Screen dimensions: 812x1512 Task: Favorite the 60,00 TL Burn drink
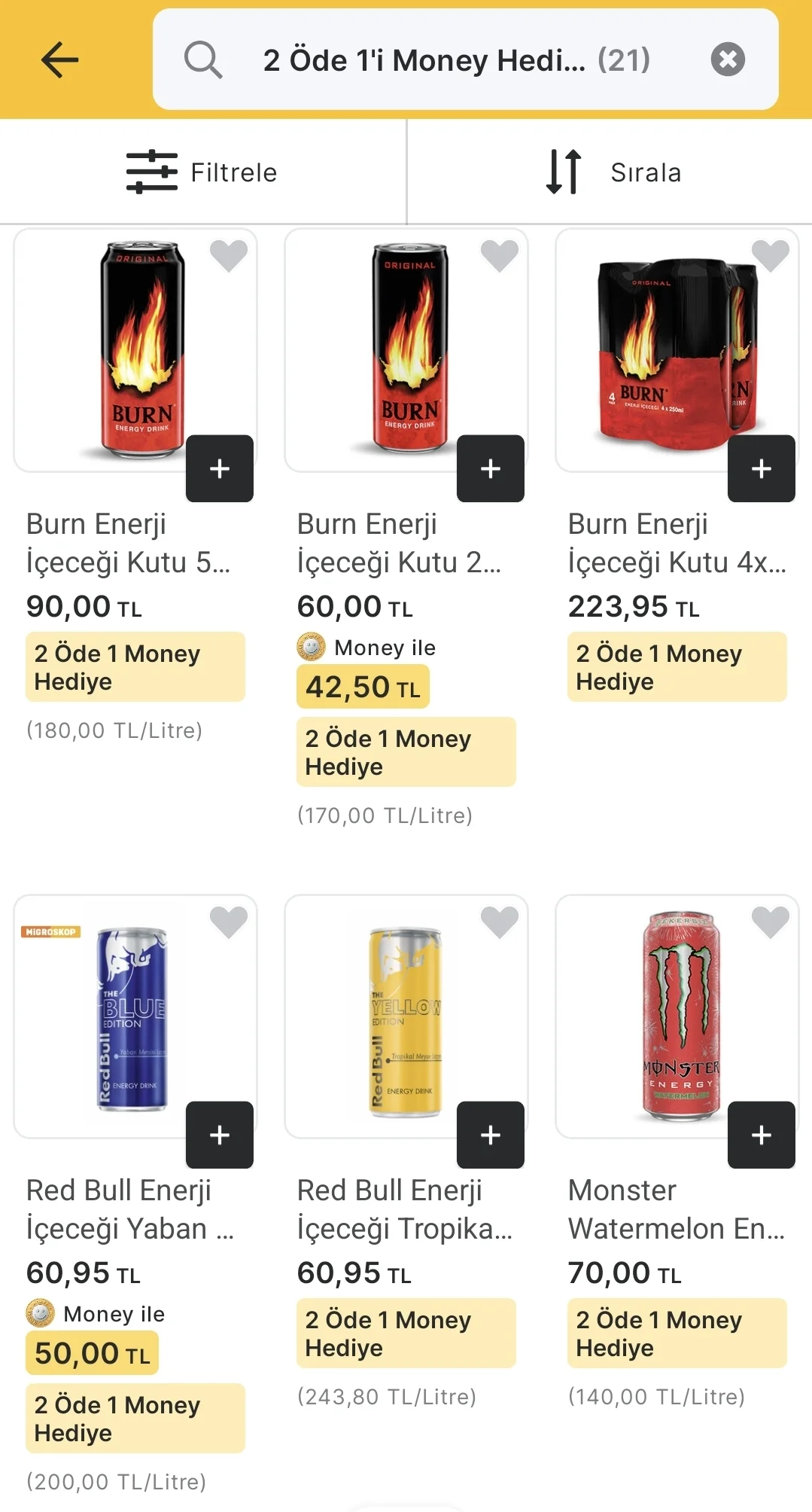point(499,255)
